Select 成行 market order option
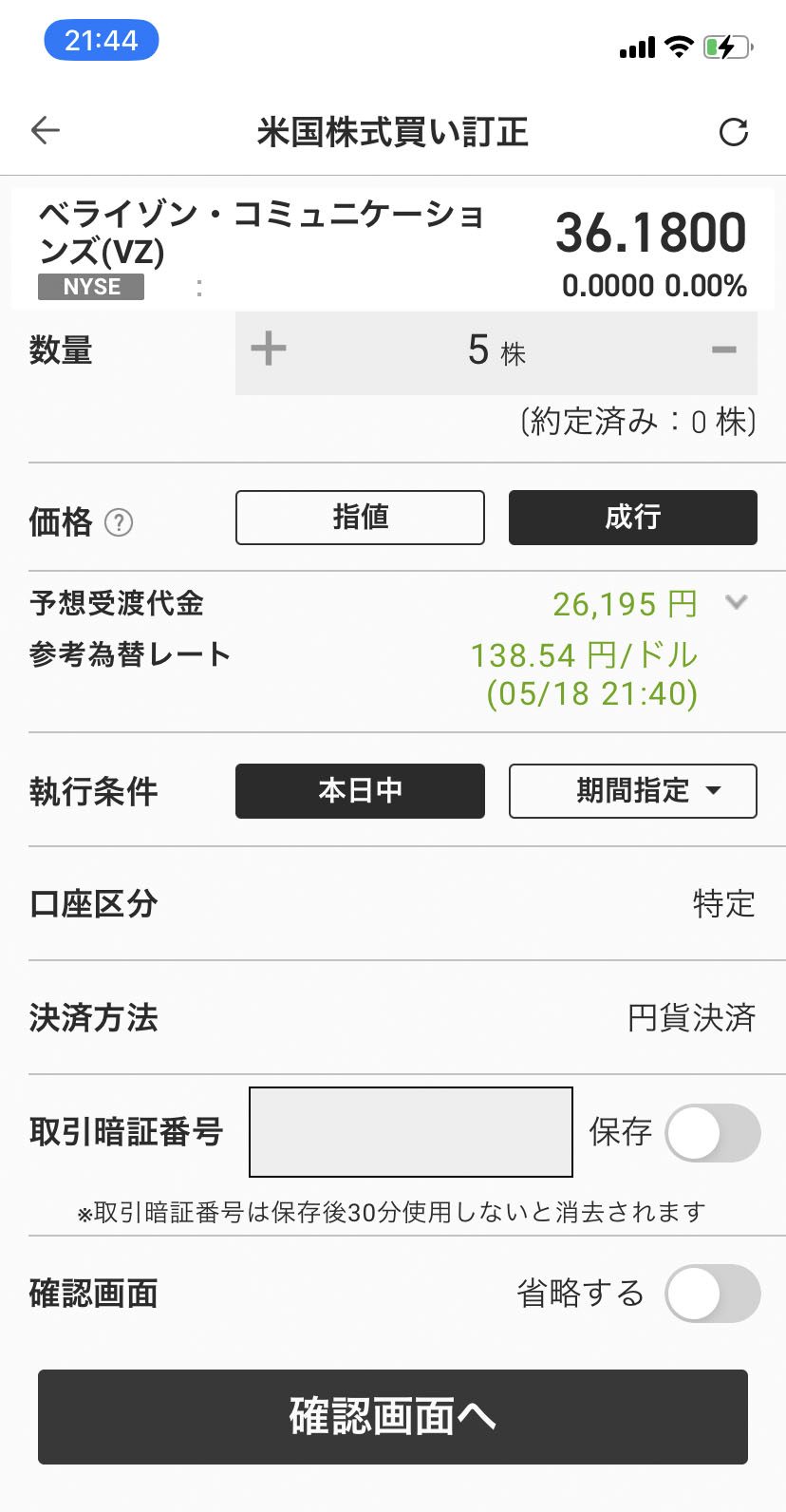 [632, 518]
